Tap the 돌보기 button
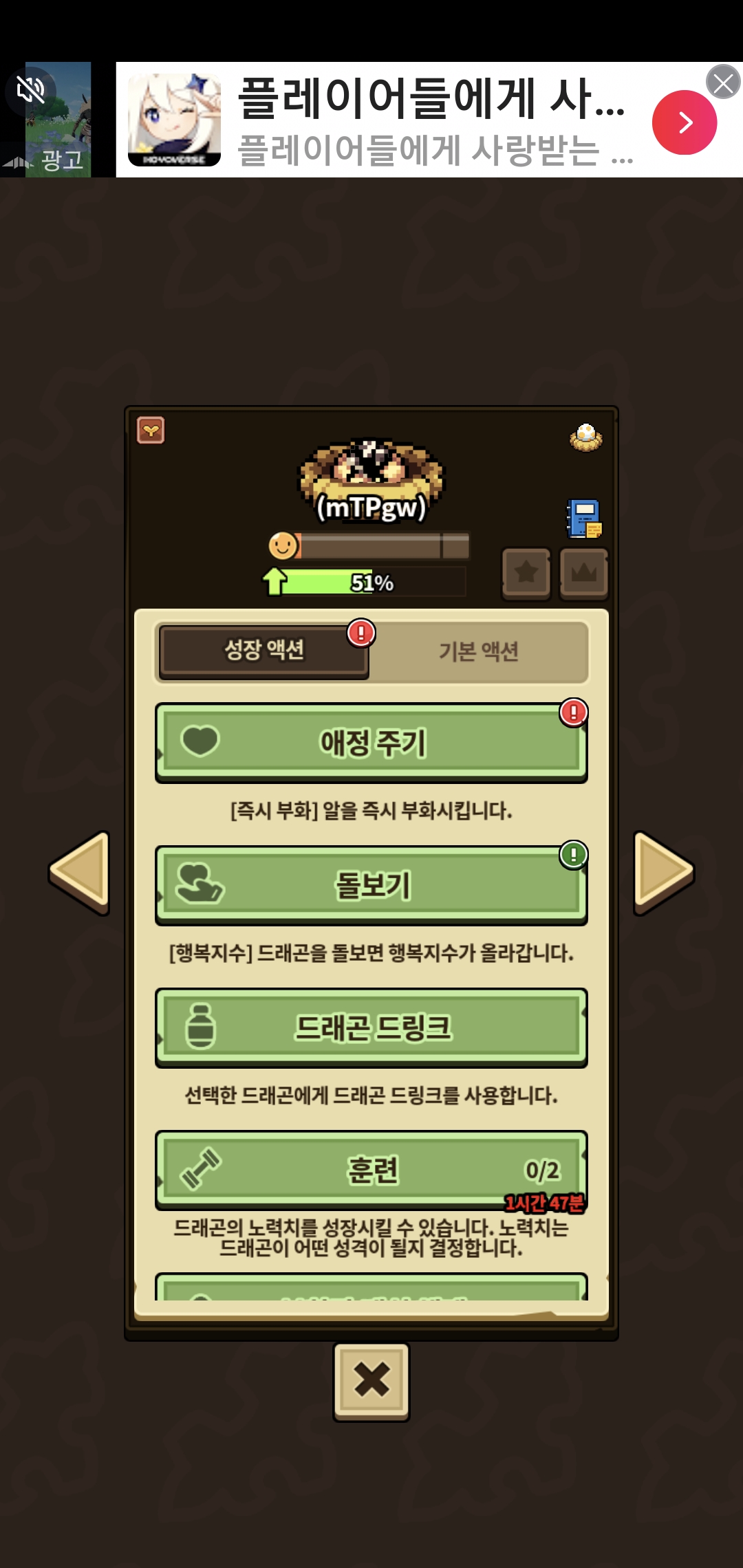The width and height of the screenshot is (743, 1568). click(371, 885)
